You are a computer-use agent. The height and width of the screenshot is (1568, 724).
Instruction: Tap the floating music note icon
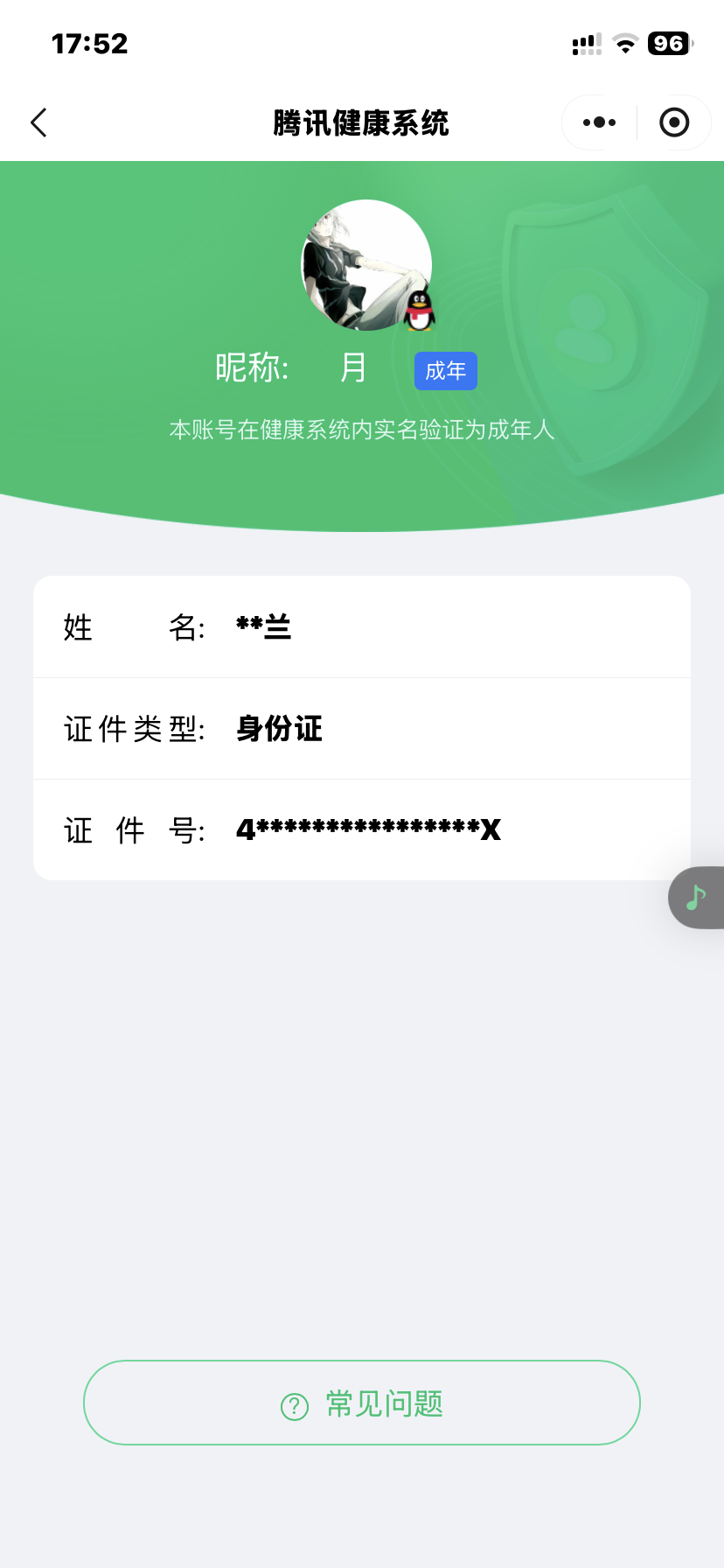(697, 897)
